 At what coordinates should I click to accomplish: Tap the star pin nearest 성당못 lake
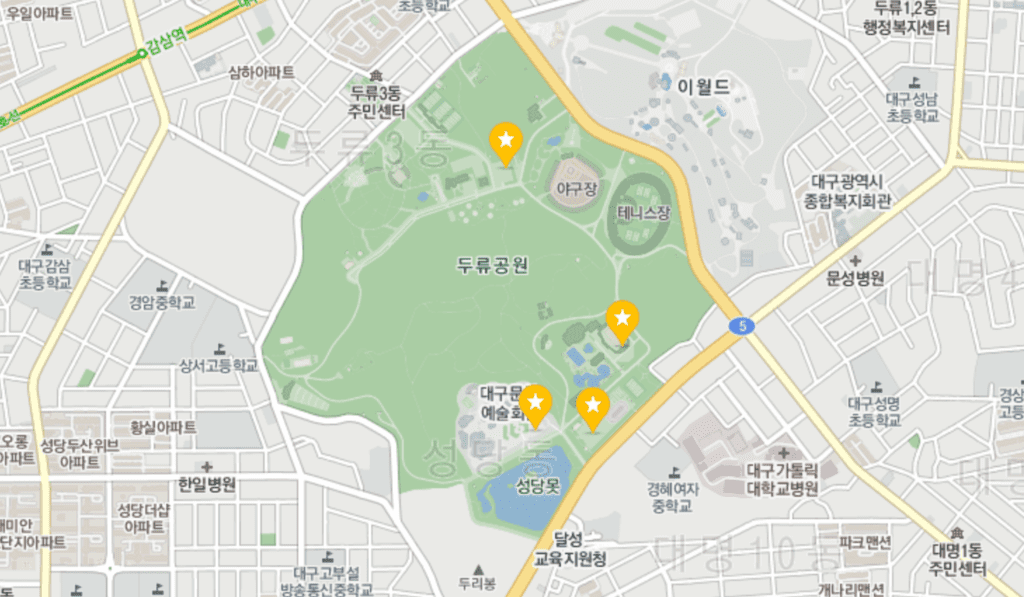(x=594, y=406)
